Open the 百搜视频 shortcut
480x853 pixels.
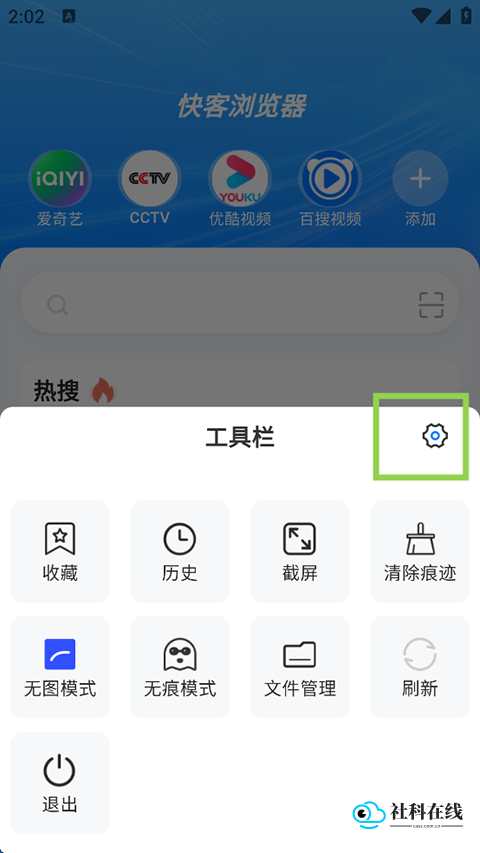330,189
